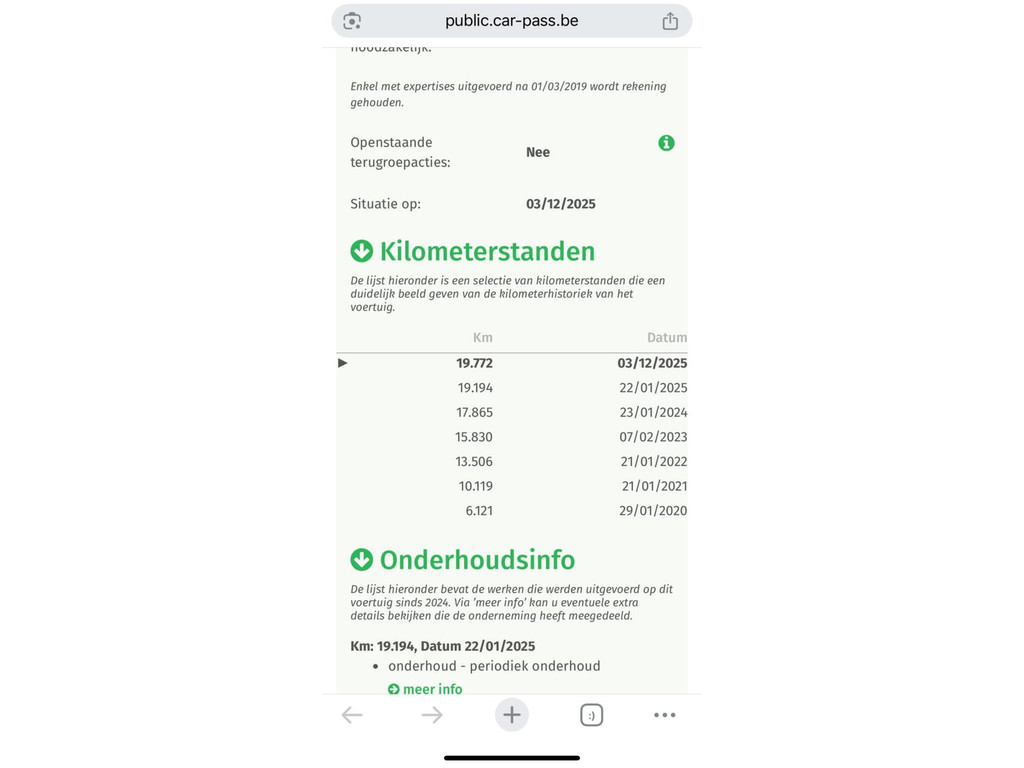
Task: Tap the Google Lens icon in address bar
Action: (x=352, y=21)
